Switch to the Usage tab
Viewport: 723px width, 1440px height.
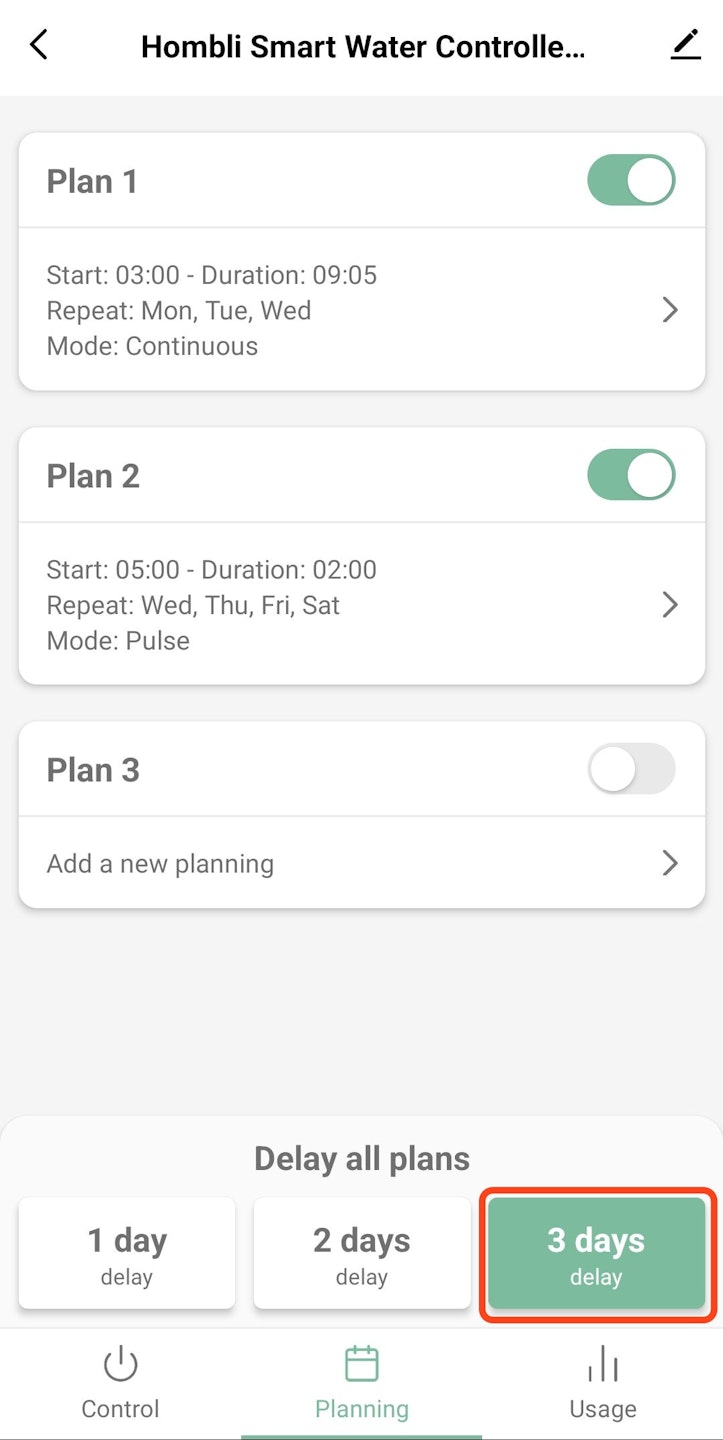603,1384
